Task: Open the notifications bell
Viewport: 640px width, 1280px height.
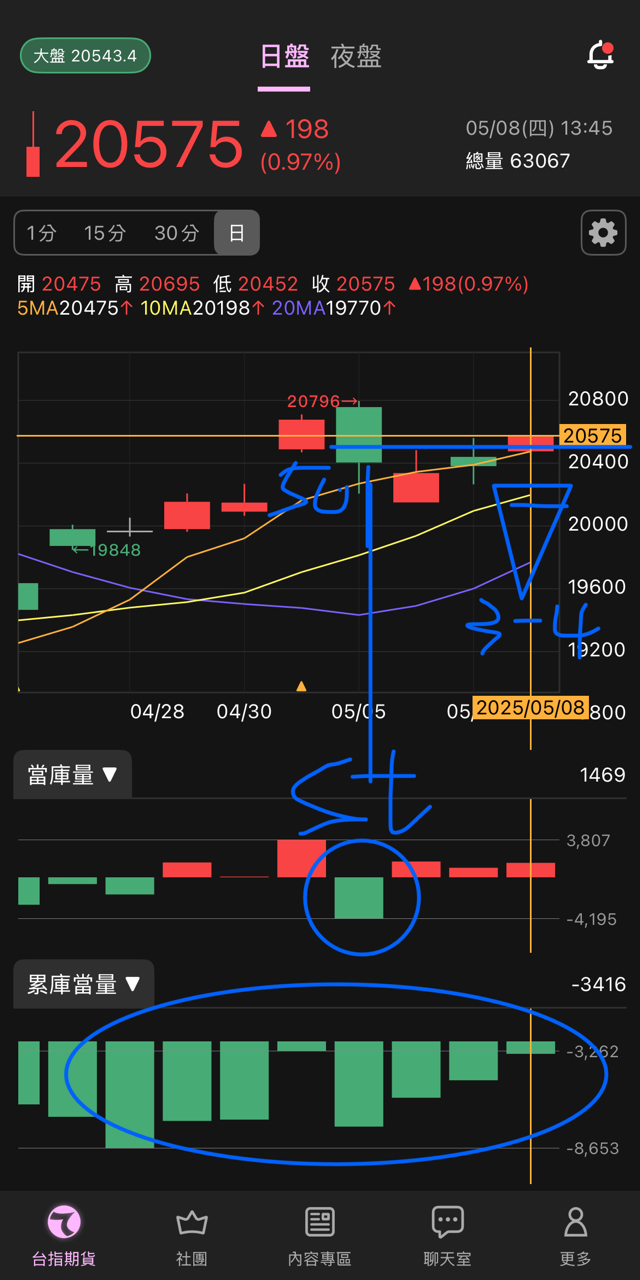Action: [x=600, y=55]
